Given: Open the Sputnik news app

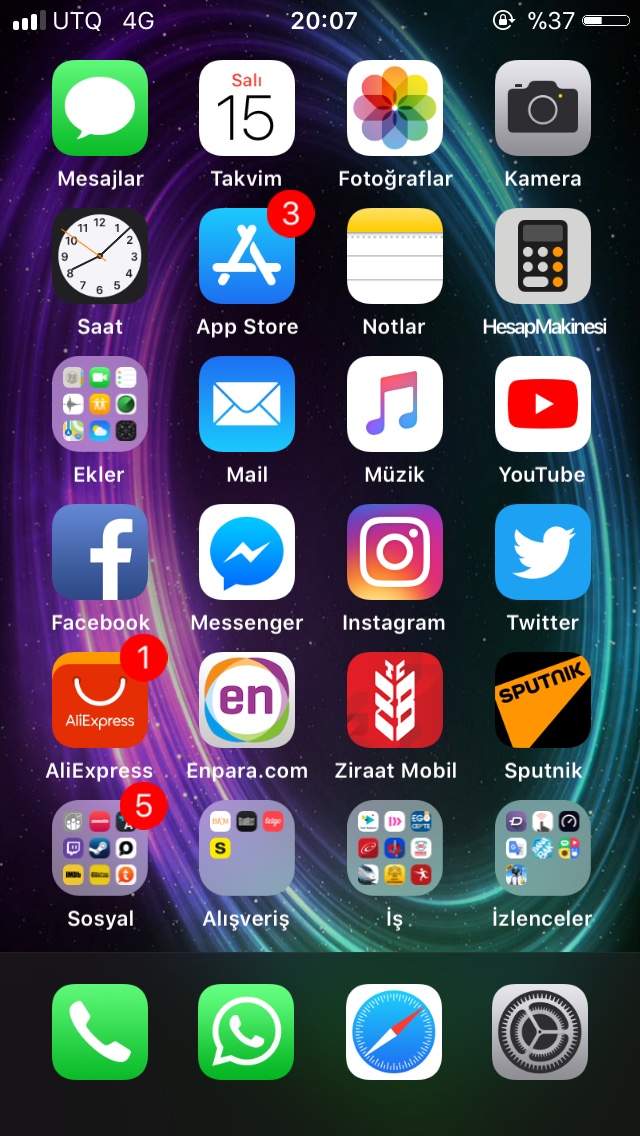Looking at the screenshot, I should (x=543, y=700).
